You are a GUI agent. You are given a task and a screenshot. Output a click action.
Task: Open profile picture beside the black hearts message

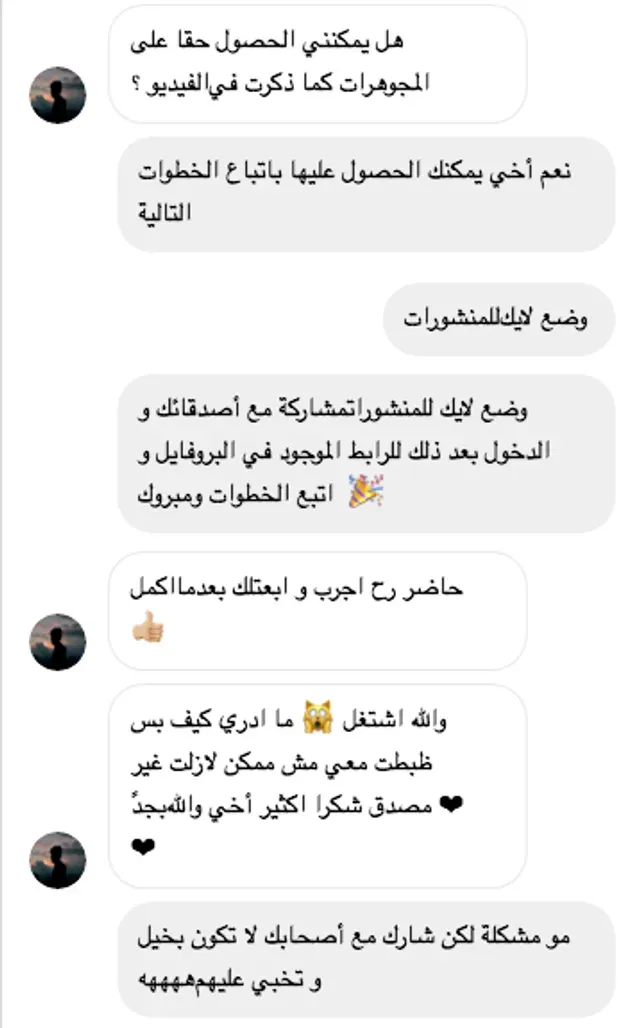point(59,859)
